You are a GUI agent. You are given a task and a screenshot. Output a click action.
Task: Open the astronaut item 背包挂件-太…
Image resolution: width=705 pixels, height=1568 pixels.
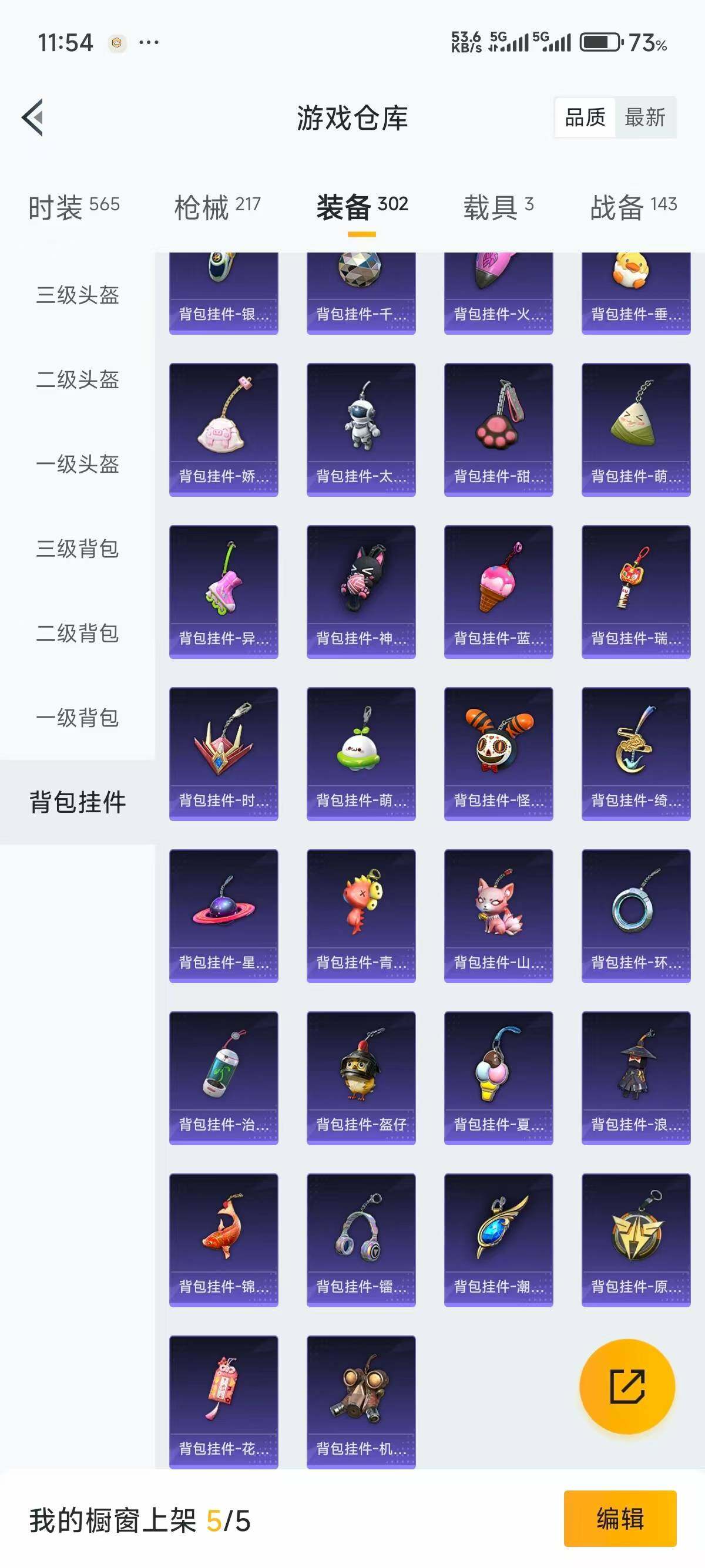click(361, 430)
